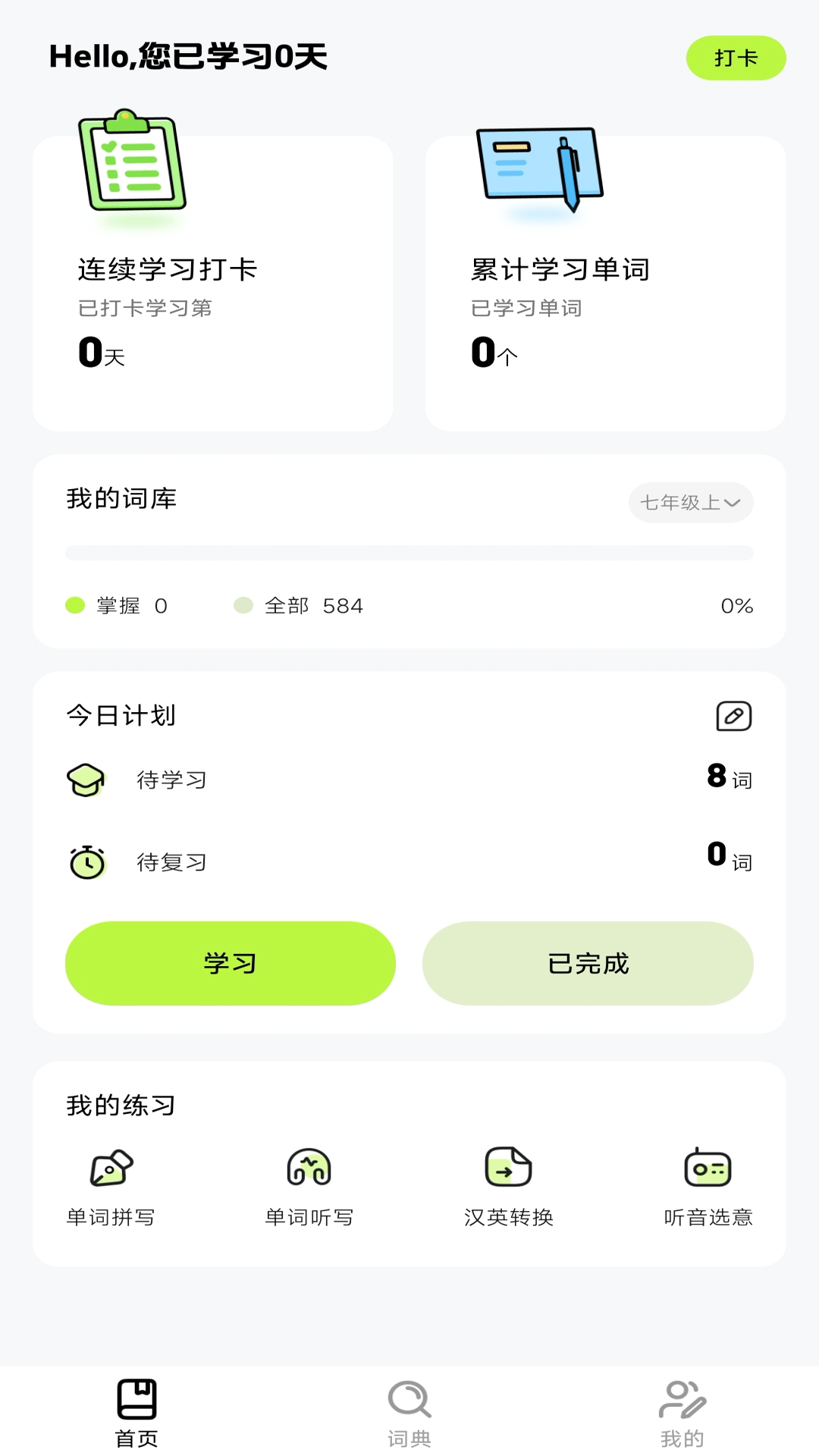Select the 听音选意 practice icon
This screenshot has height=1456, width=819.
coord(707,1172)
